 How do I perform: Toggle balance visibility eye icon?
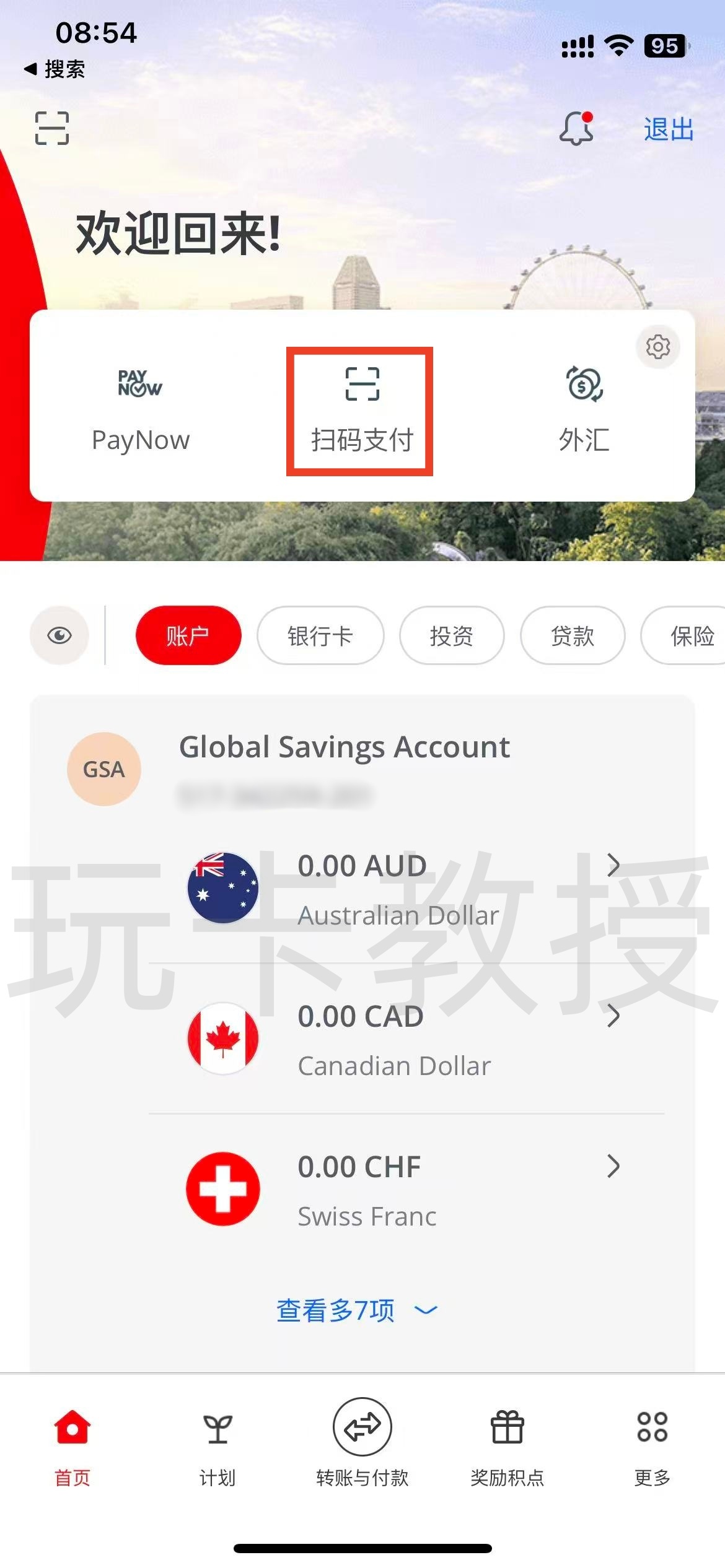click(x=59, y=635)
